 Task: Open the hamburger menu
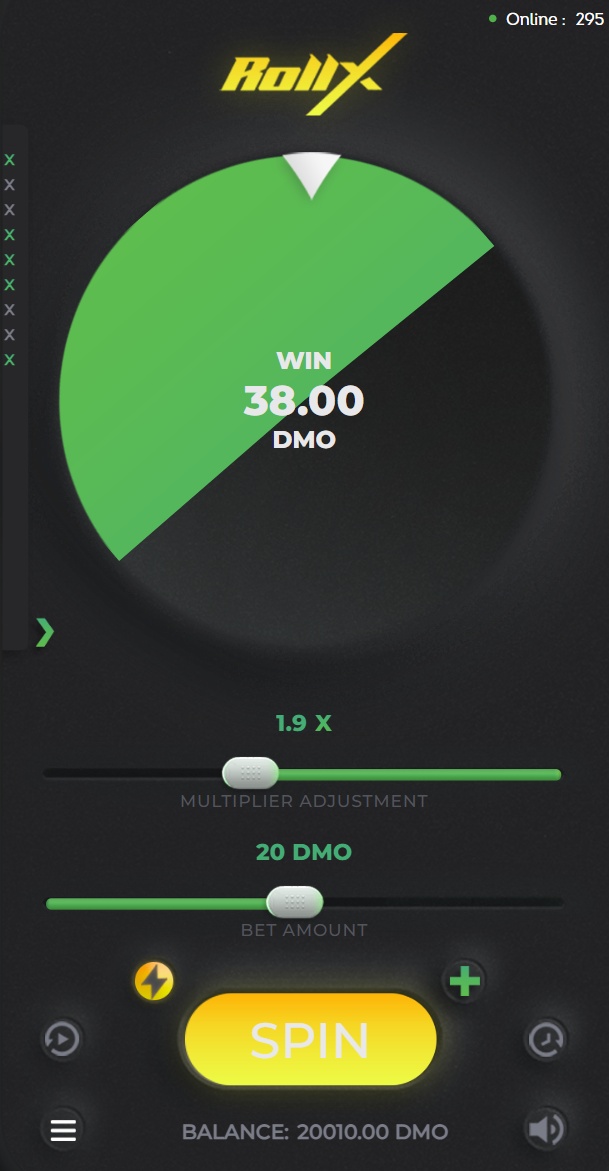pos(63,1130)
